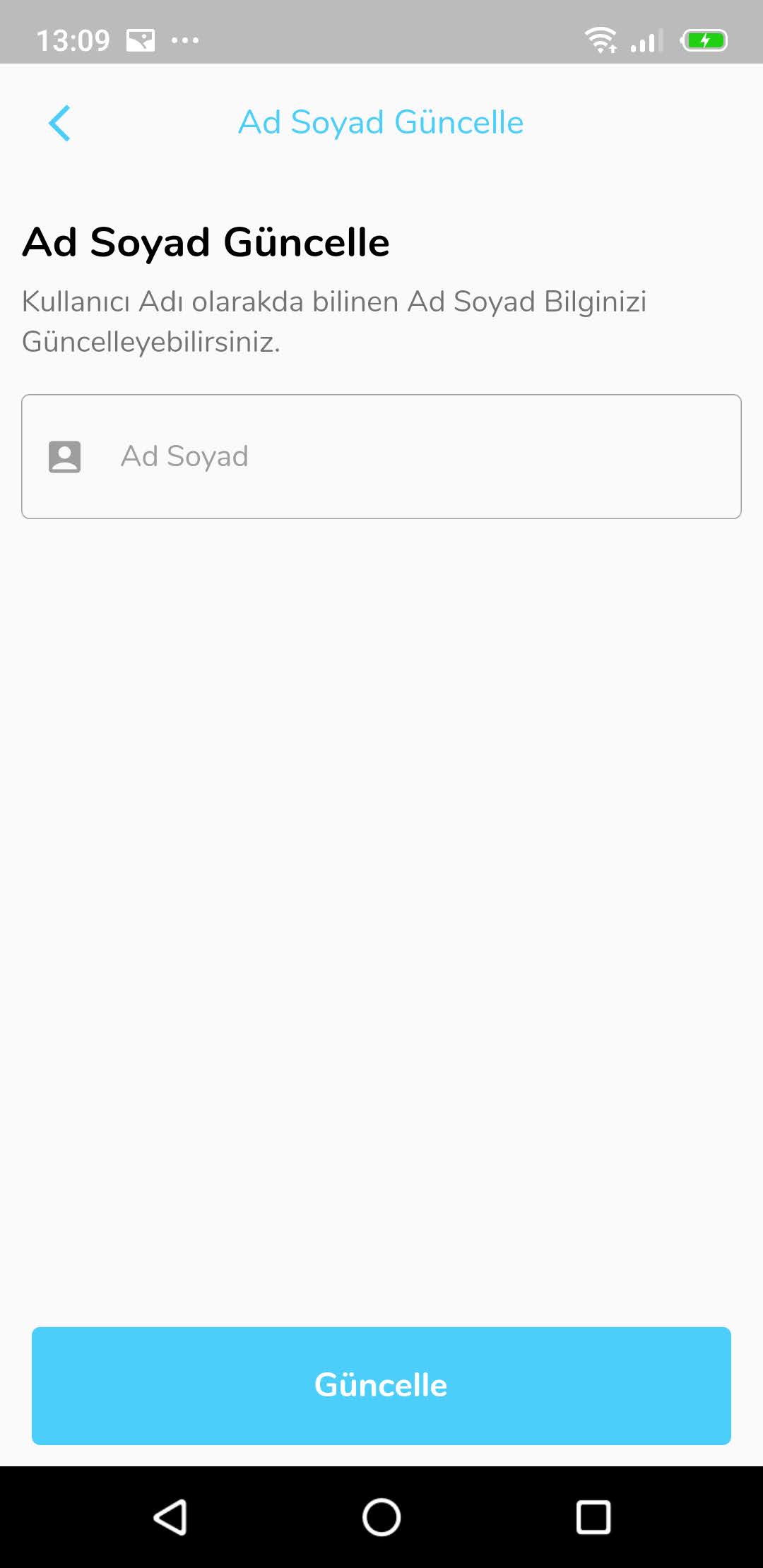Click the clock showing 13:09
763x1568 pixels.
click(73, 40)
